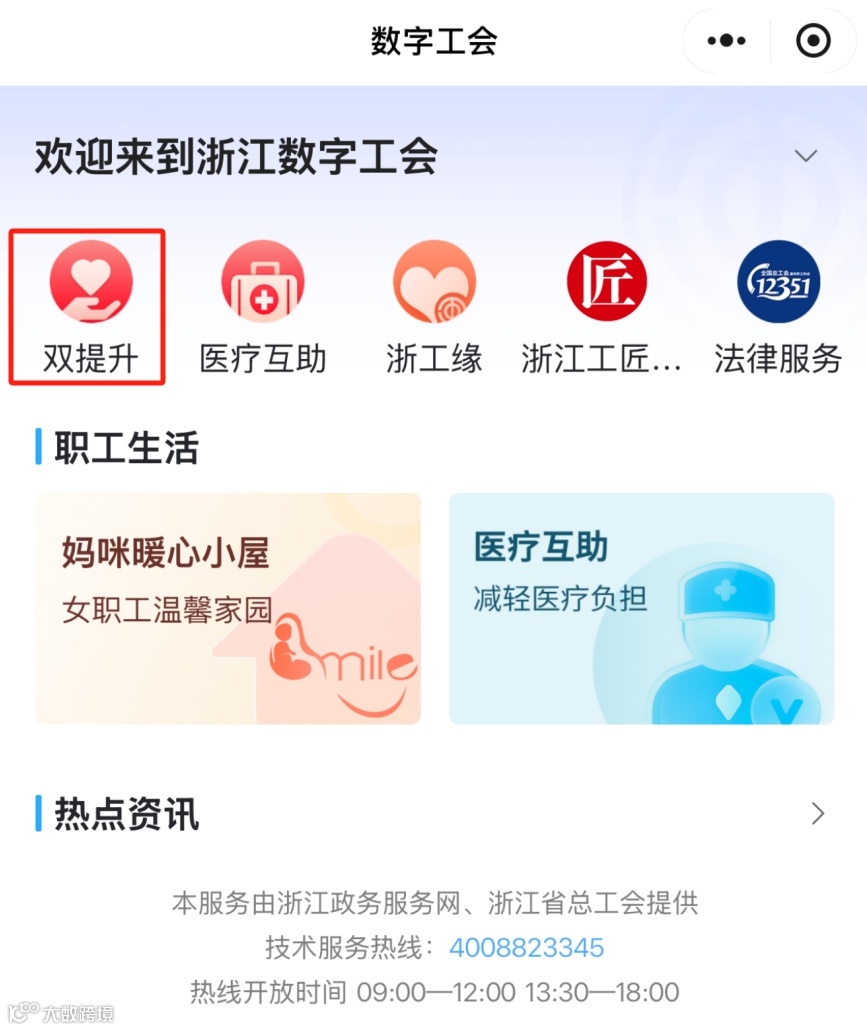Image resolution: width=867 pixels, height=1030 pixels.
Task: Click the 浙江工匠 craftsman icon
Action: click(606, 280)
